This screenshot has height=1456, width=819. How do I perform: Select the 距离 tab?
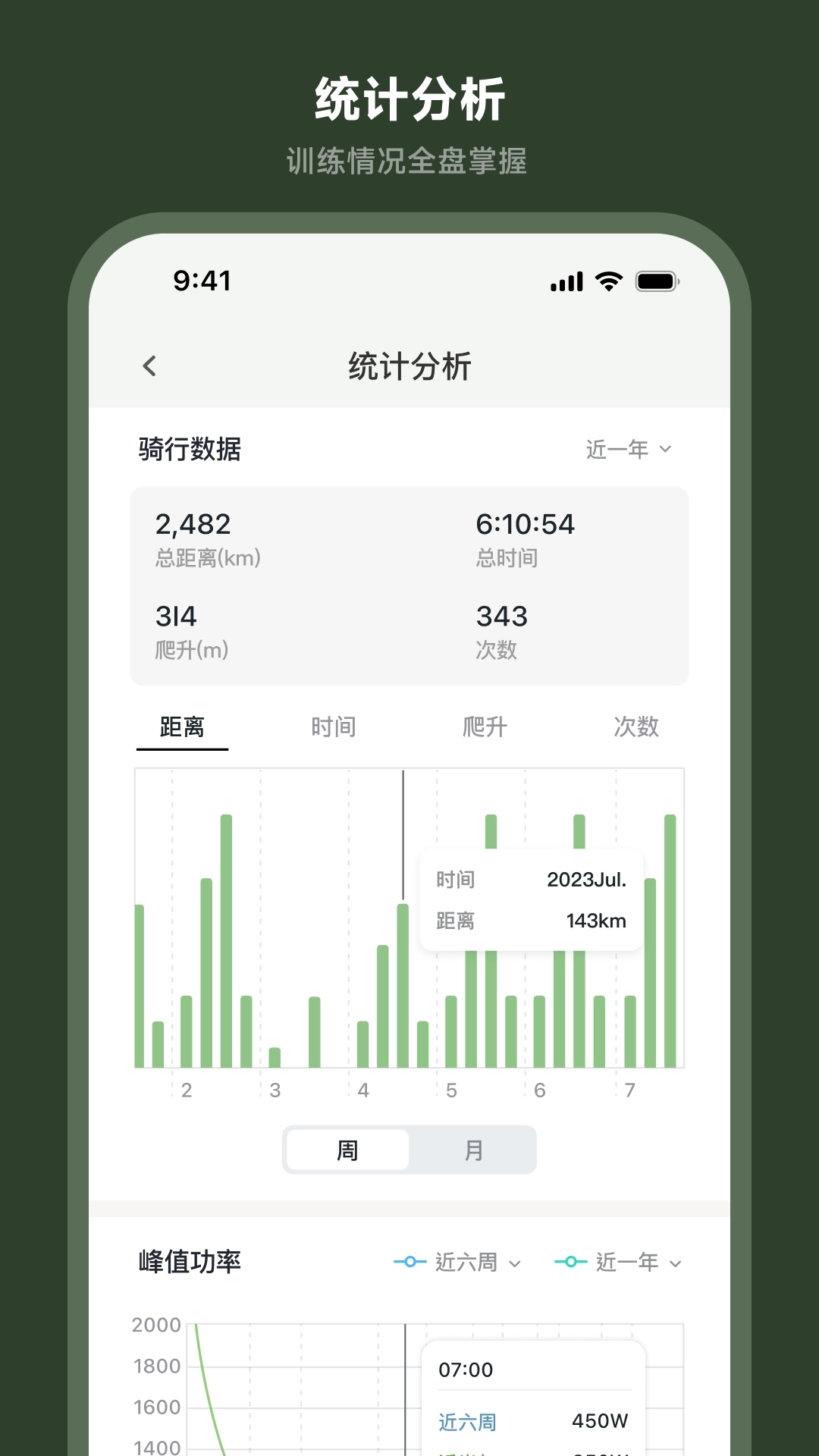183,726
